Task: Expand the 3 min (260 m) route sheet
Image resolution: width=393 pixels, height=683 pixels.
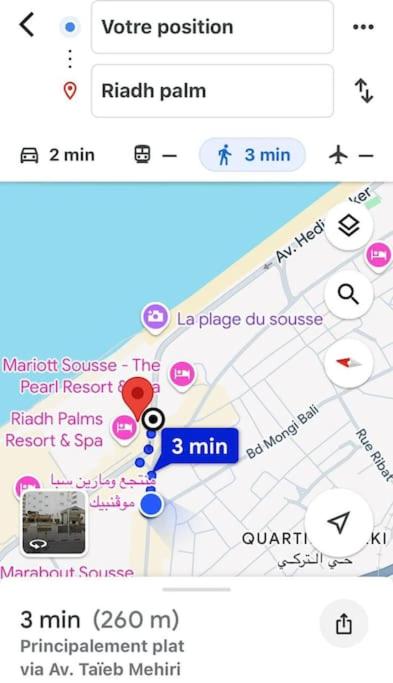Action: pos(196,589)
